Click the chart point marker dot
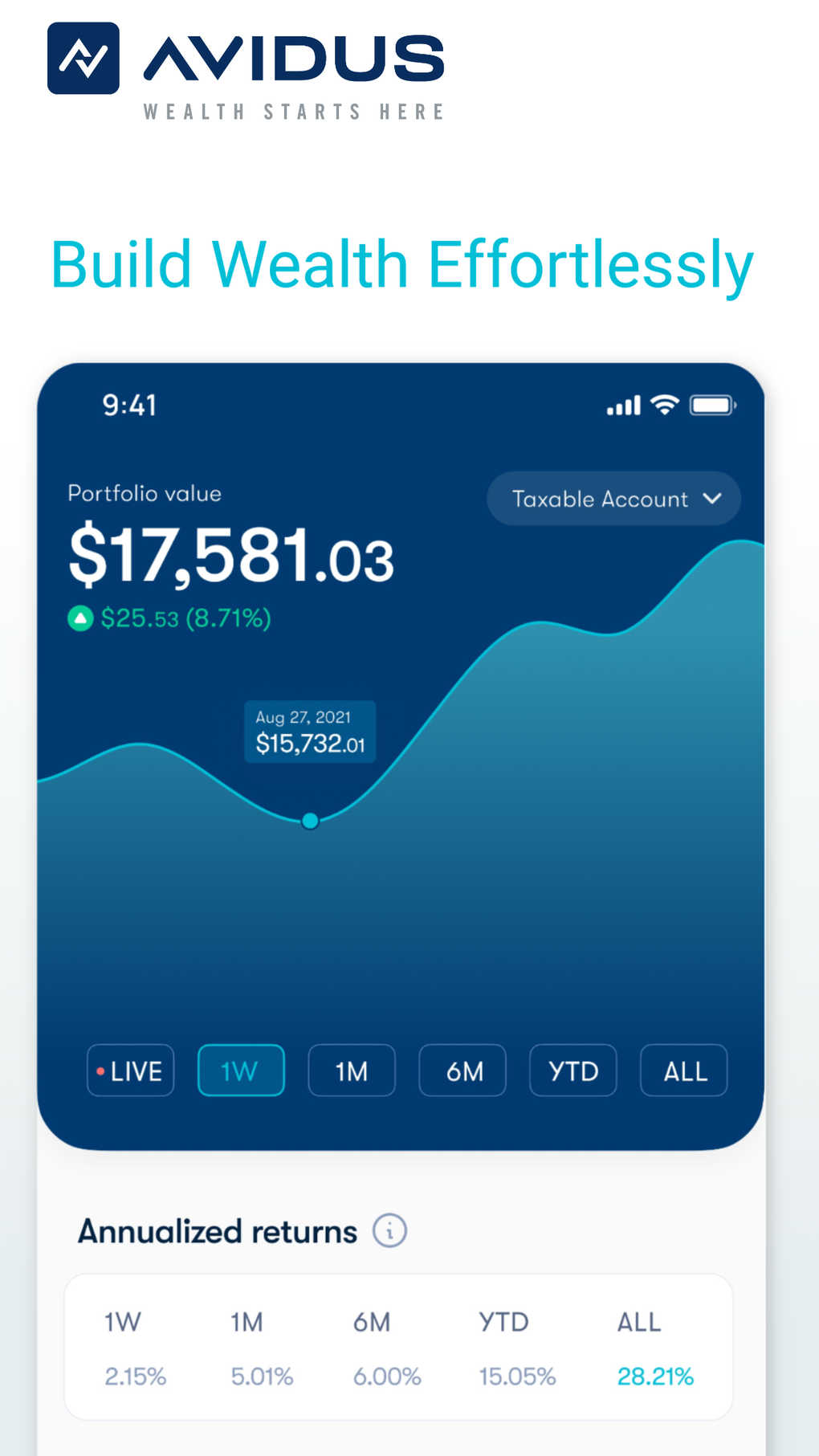 pyautogui.click(x=309, y=821)
